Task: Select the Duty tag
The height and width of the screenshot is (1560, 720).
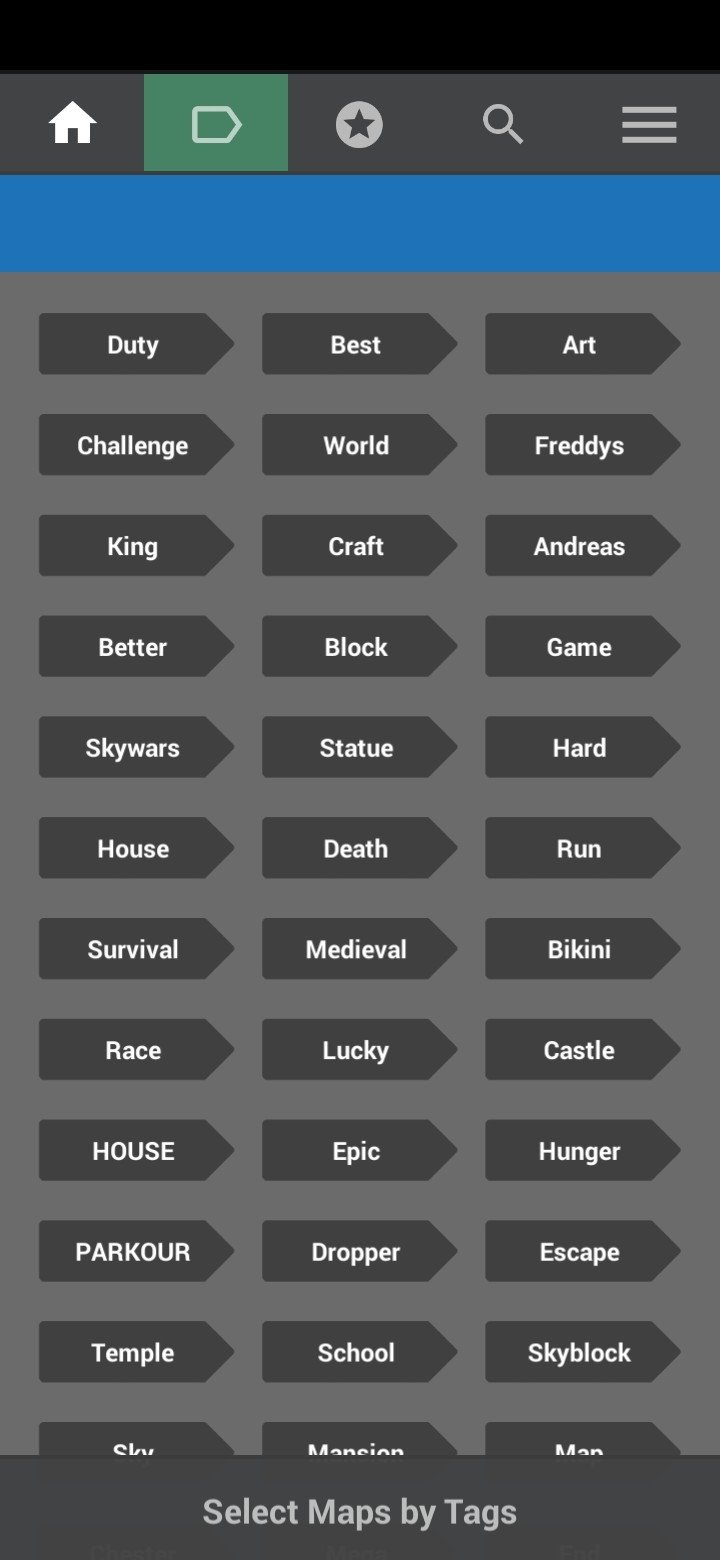Action: 136,344
